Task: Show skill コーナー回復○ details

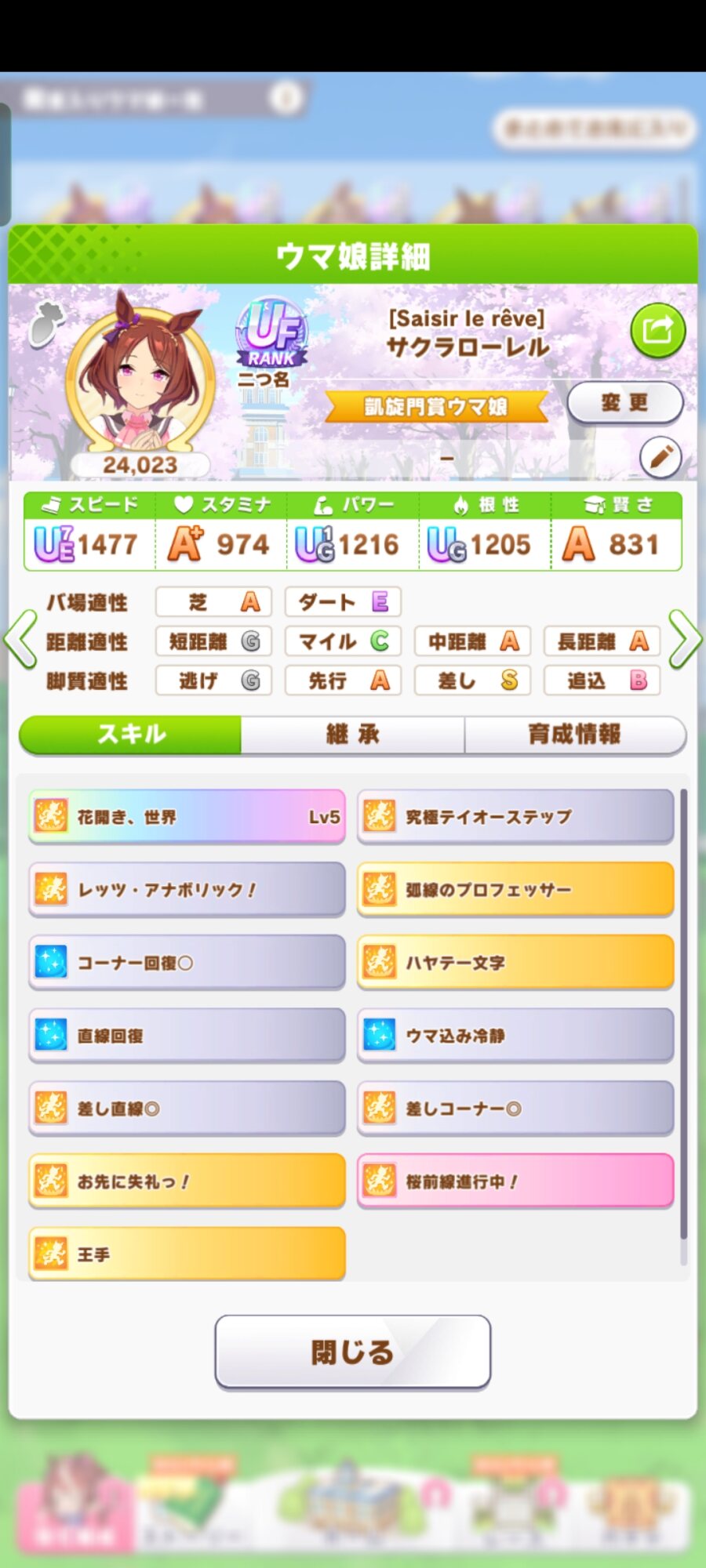Action: (x=187, y=963)
